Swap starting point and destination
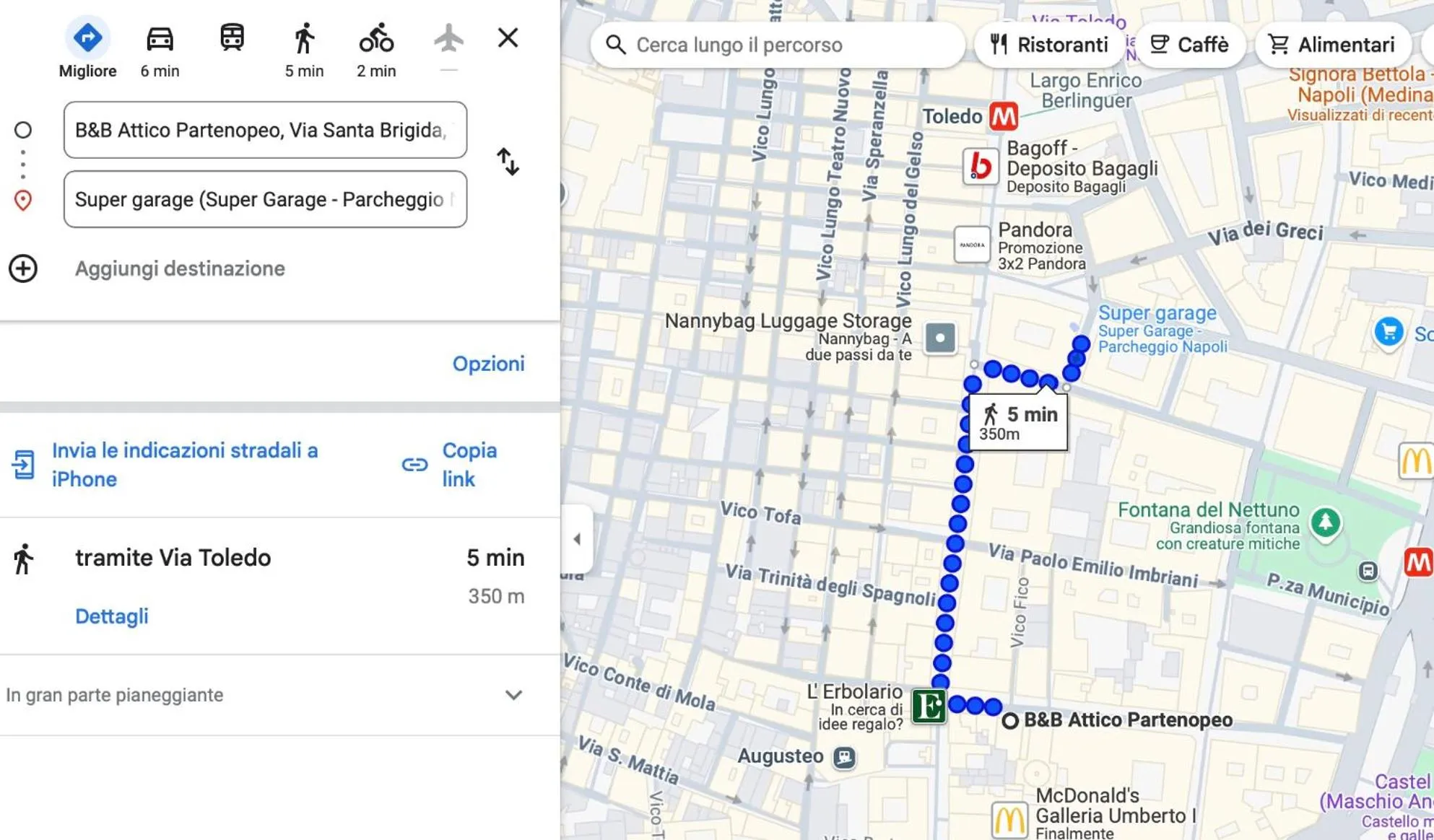Image resolution: width=1434 pixels, height=840 pixels. click(x=508, y=162)
